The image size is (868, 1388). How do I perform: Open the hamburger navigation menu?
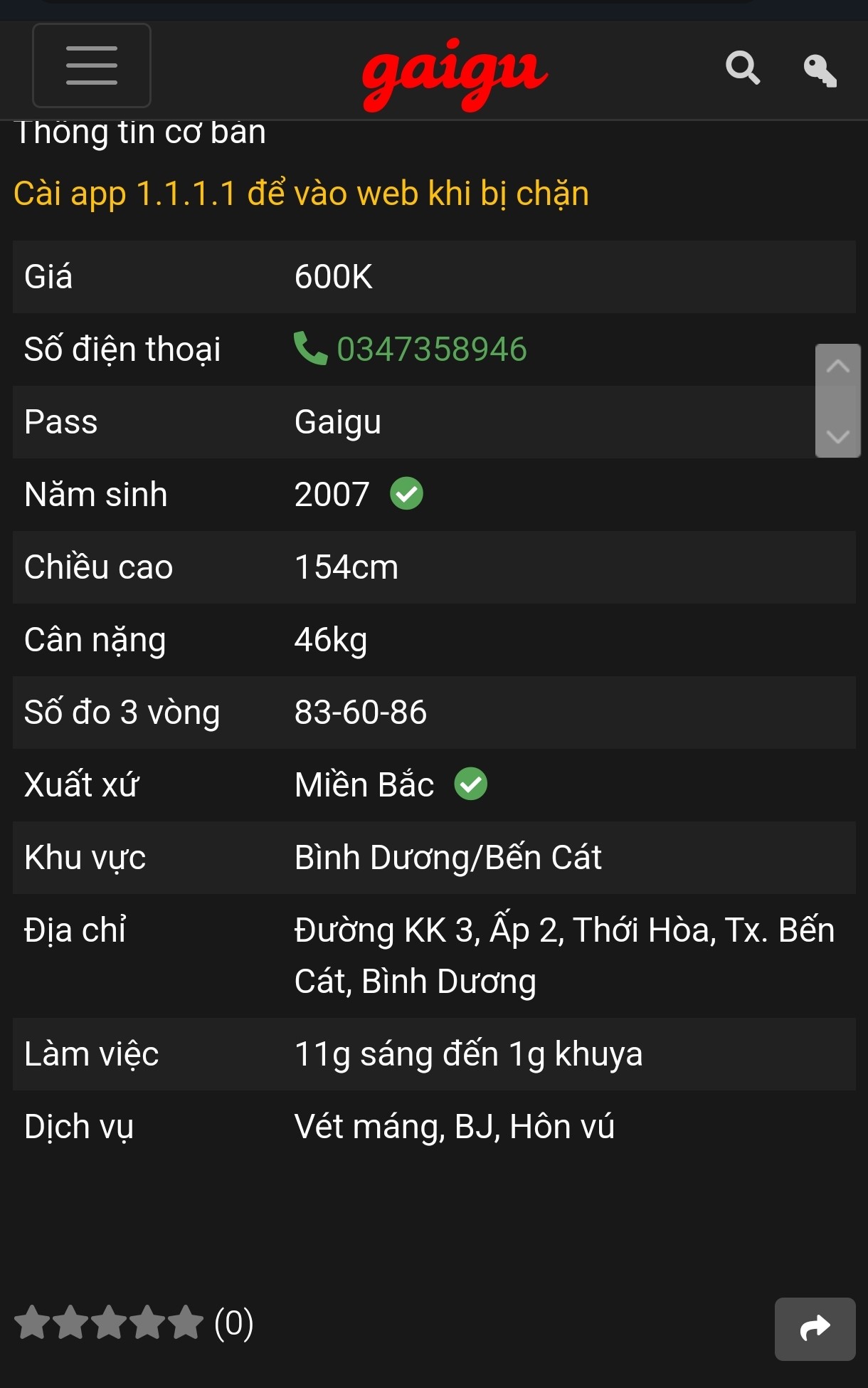(x=92, y=65)
